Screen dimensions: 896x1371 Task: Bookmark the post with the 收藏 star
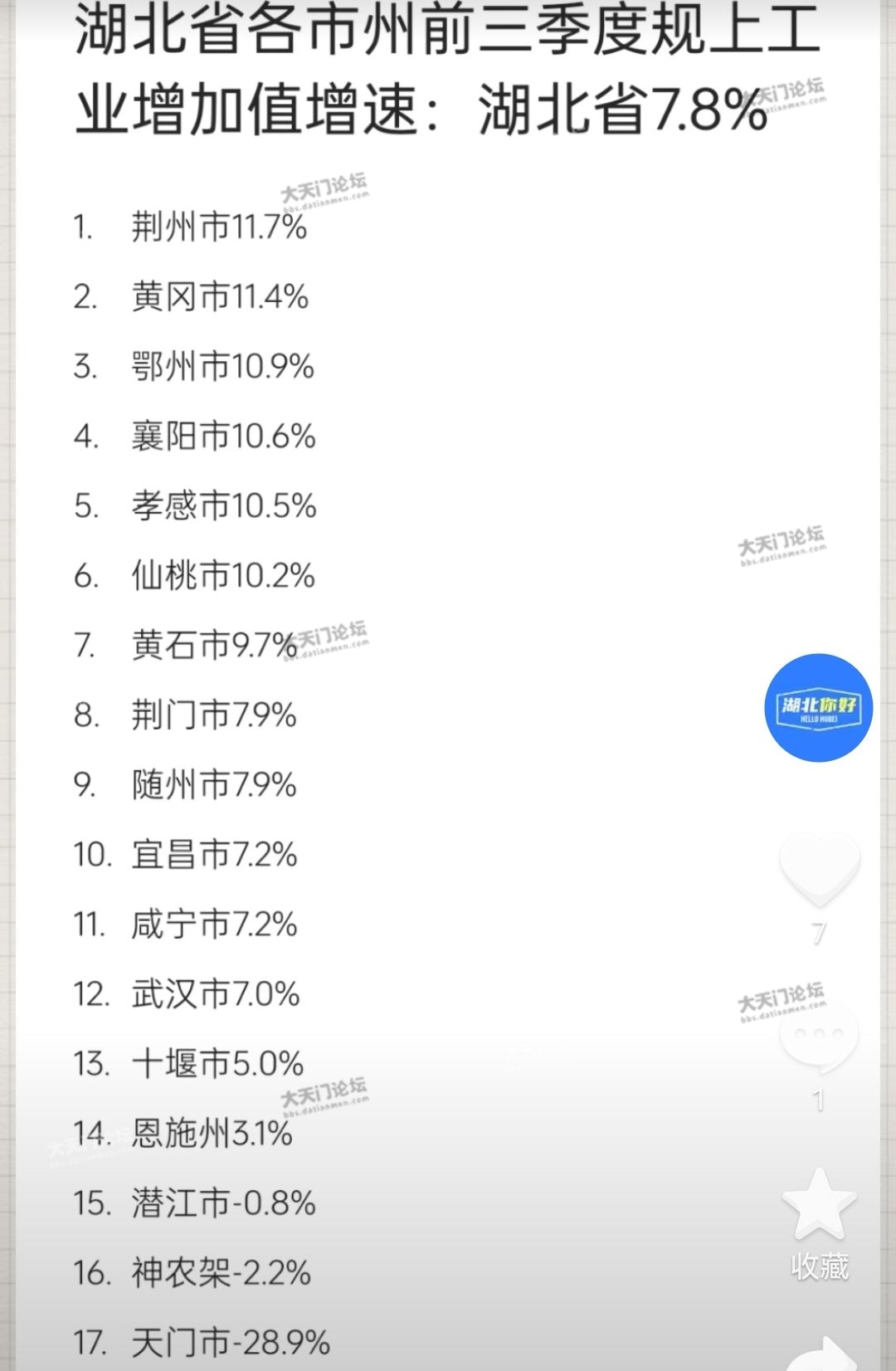pos(819,1206)
